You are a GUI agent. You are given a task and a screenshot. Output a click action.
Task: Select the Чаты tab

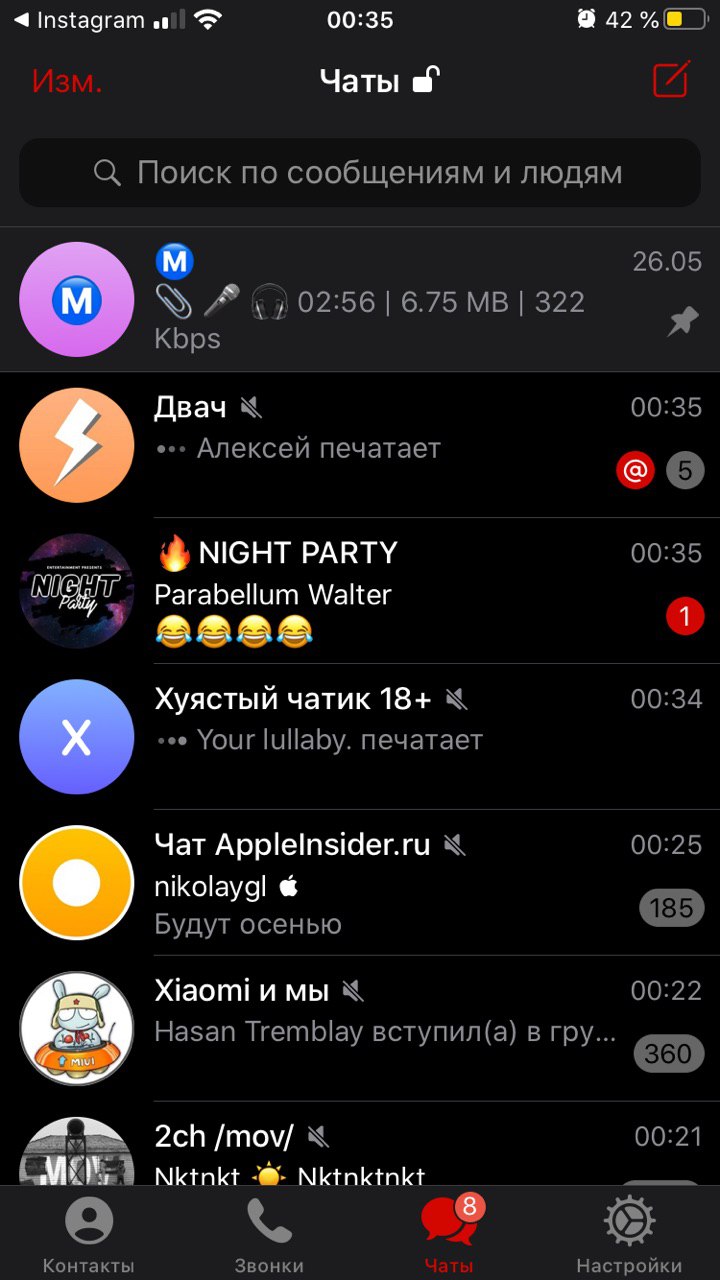(x=449, y=1236)
